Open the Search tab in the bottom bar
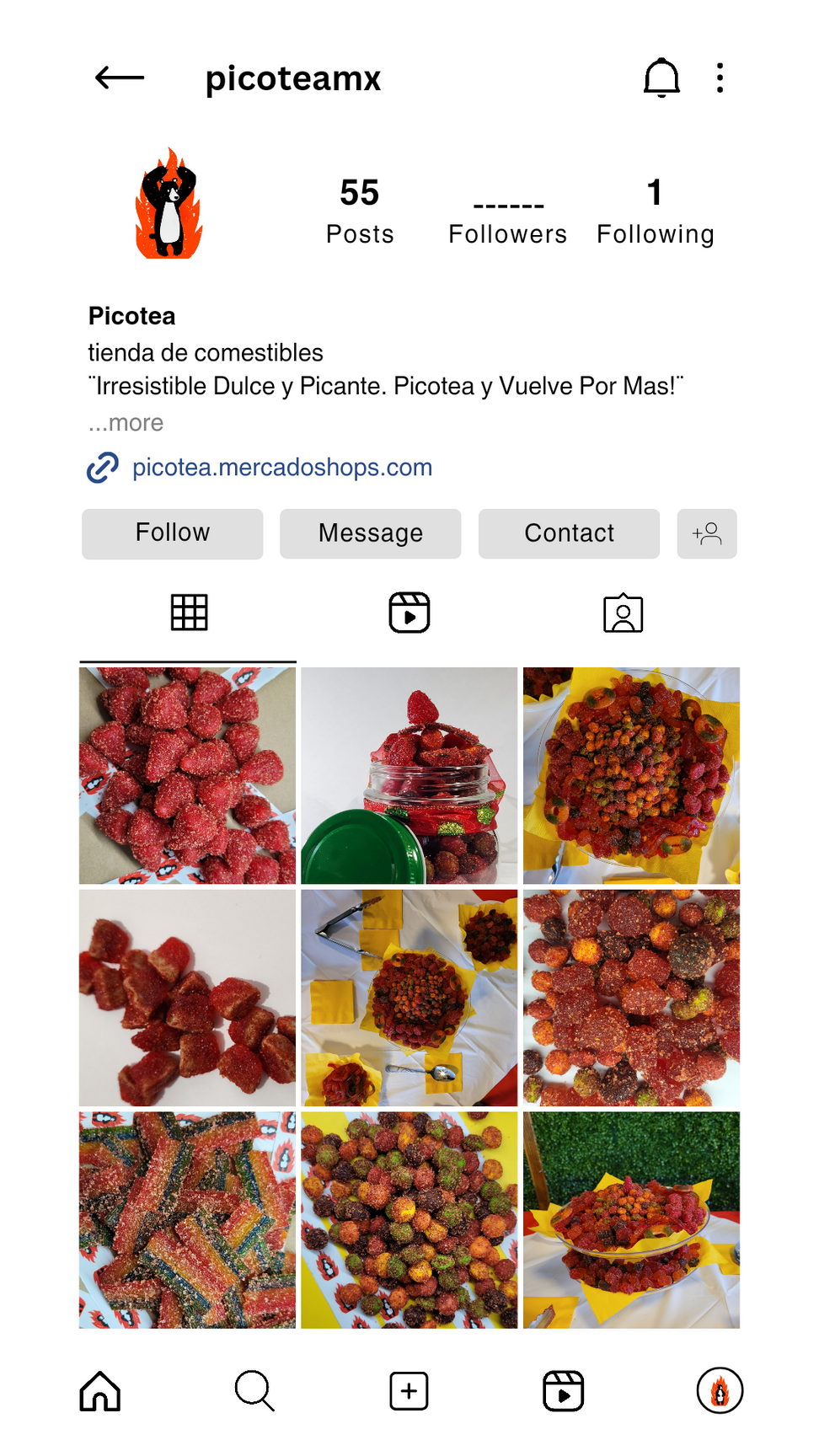Image resolution: width=819 pixels, height=1456 pixels. [254, 1390]
